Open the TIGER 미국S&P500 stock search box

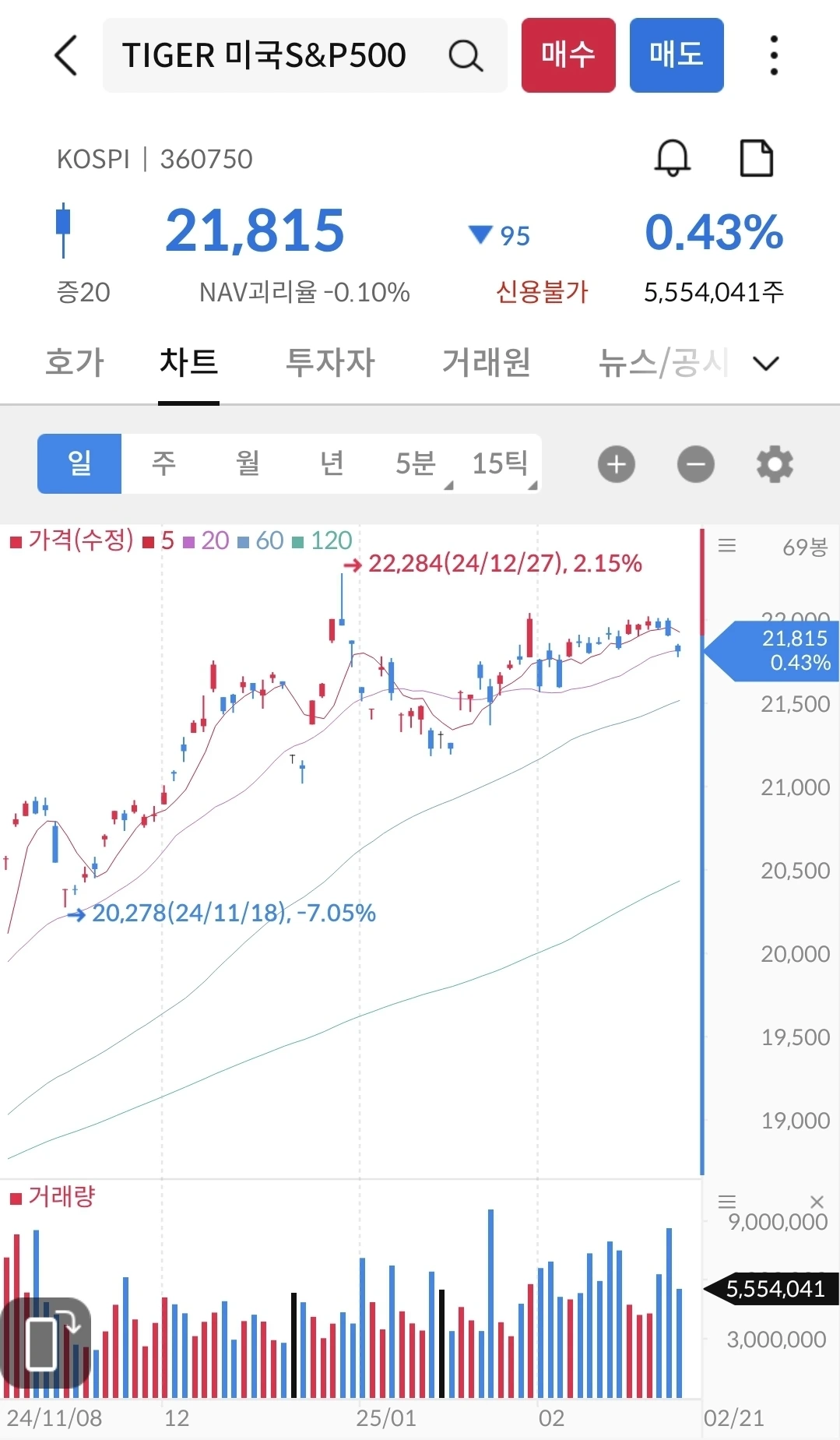point(304,55)
